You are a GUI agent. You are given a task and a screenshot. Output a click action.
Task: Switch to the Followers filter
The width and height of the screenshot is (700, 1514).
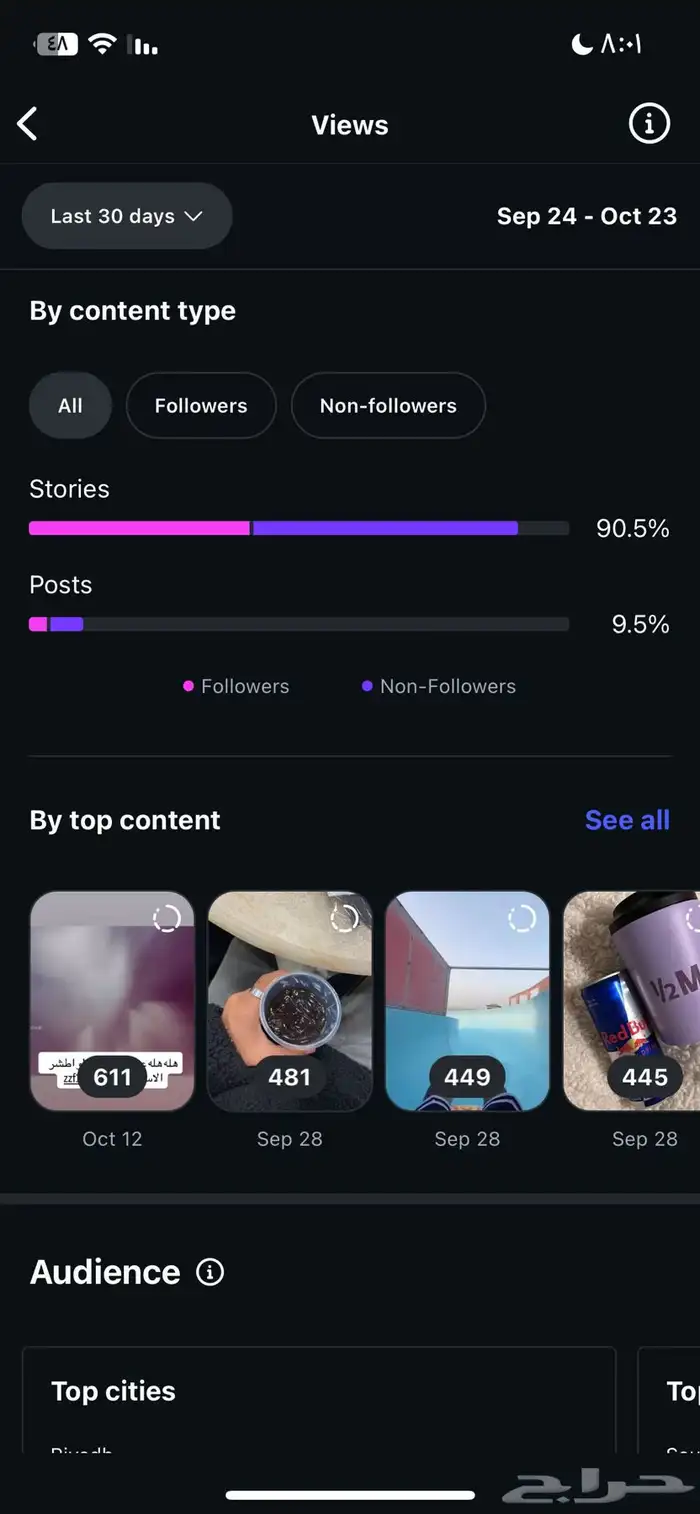click(x=201, y=406)
